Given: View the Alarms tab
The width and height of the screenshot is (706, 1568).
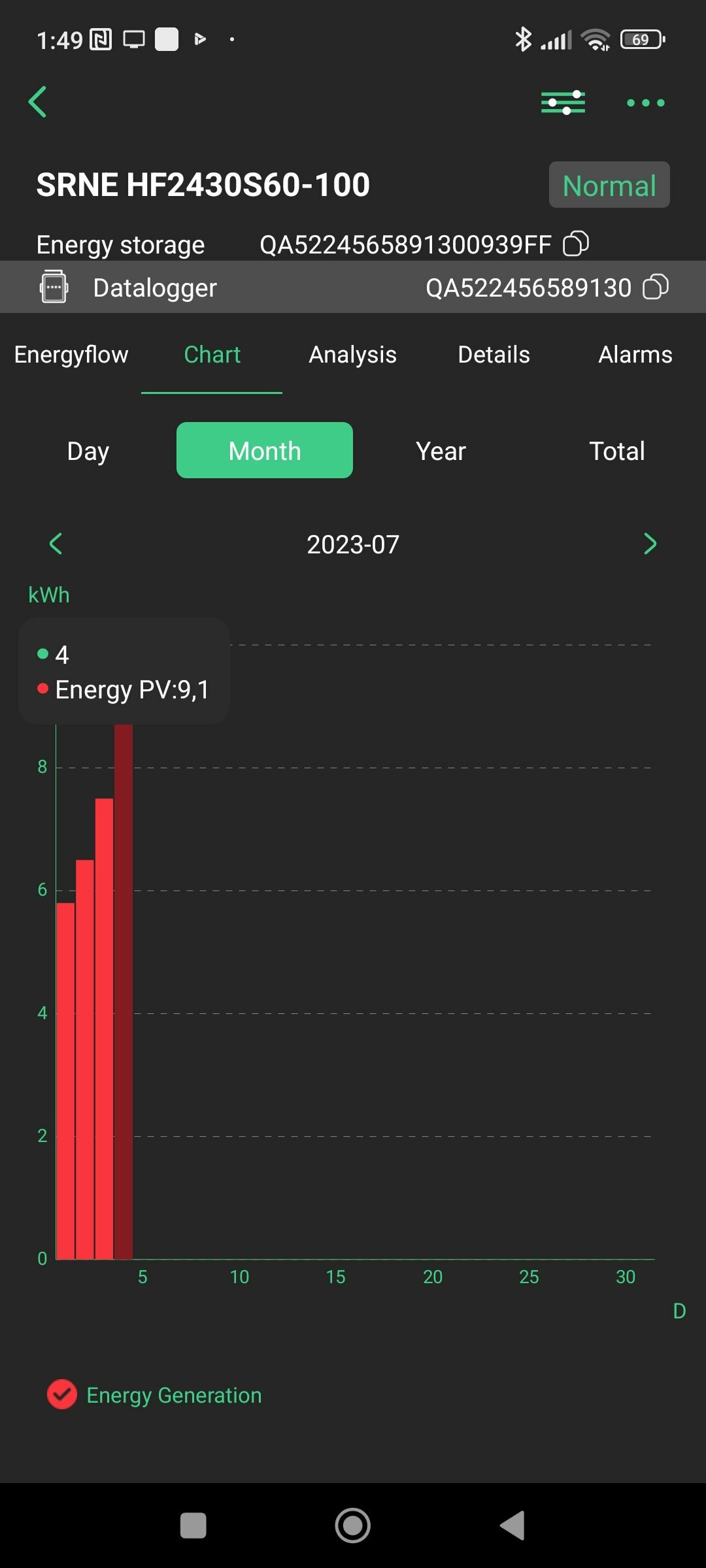Looking at the screenshot, I should (635, 355).
